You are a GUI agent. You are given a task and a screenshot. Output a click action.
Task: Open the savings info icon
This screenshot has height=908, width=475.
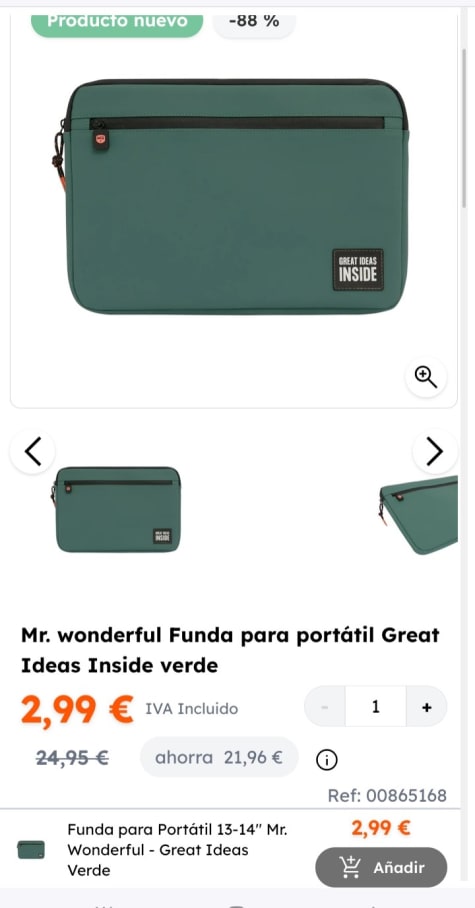[x=327, y=759]
